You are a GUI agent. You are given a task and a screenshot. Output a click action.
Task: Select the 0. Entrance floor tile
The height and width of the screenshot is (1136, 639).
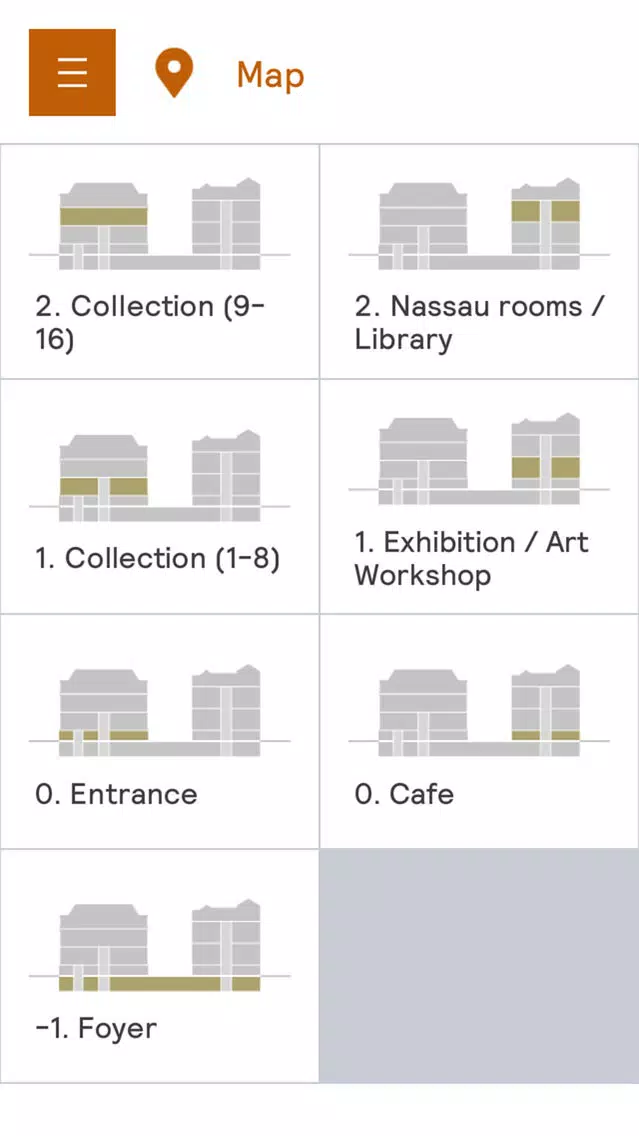159,731
